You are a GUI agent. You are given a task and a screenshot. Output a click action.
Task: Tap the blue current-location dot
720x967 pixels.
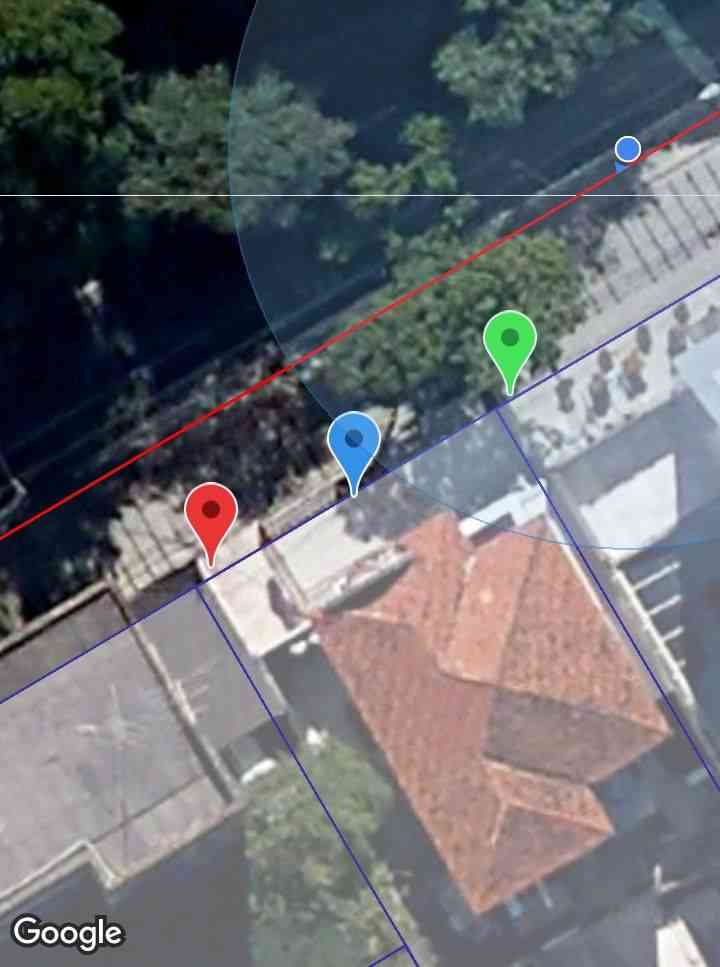[x=627, y=150]
